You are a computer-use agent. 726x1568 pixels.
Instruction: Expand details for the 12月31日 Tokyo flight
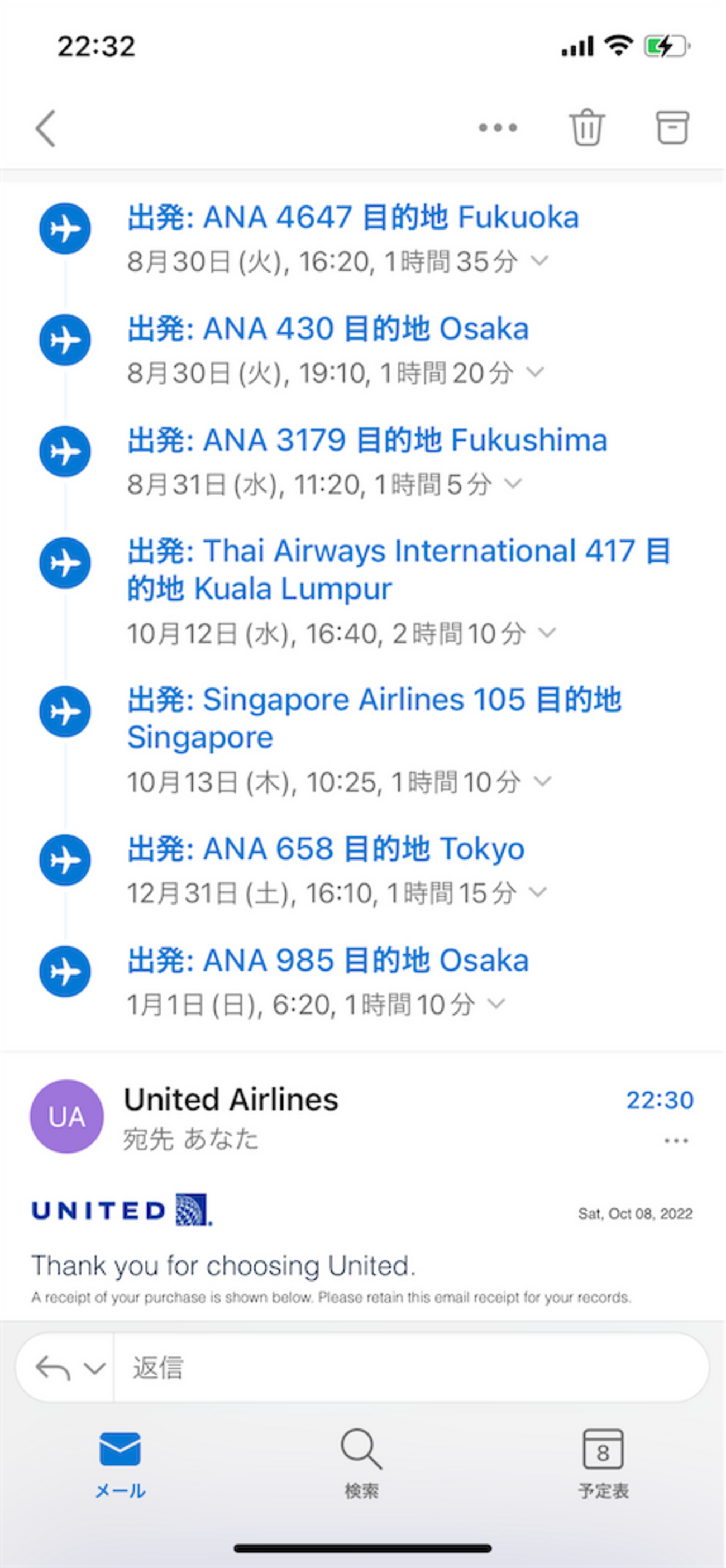pyautogui.click(x=538, y=892)
